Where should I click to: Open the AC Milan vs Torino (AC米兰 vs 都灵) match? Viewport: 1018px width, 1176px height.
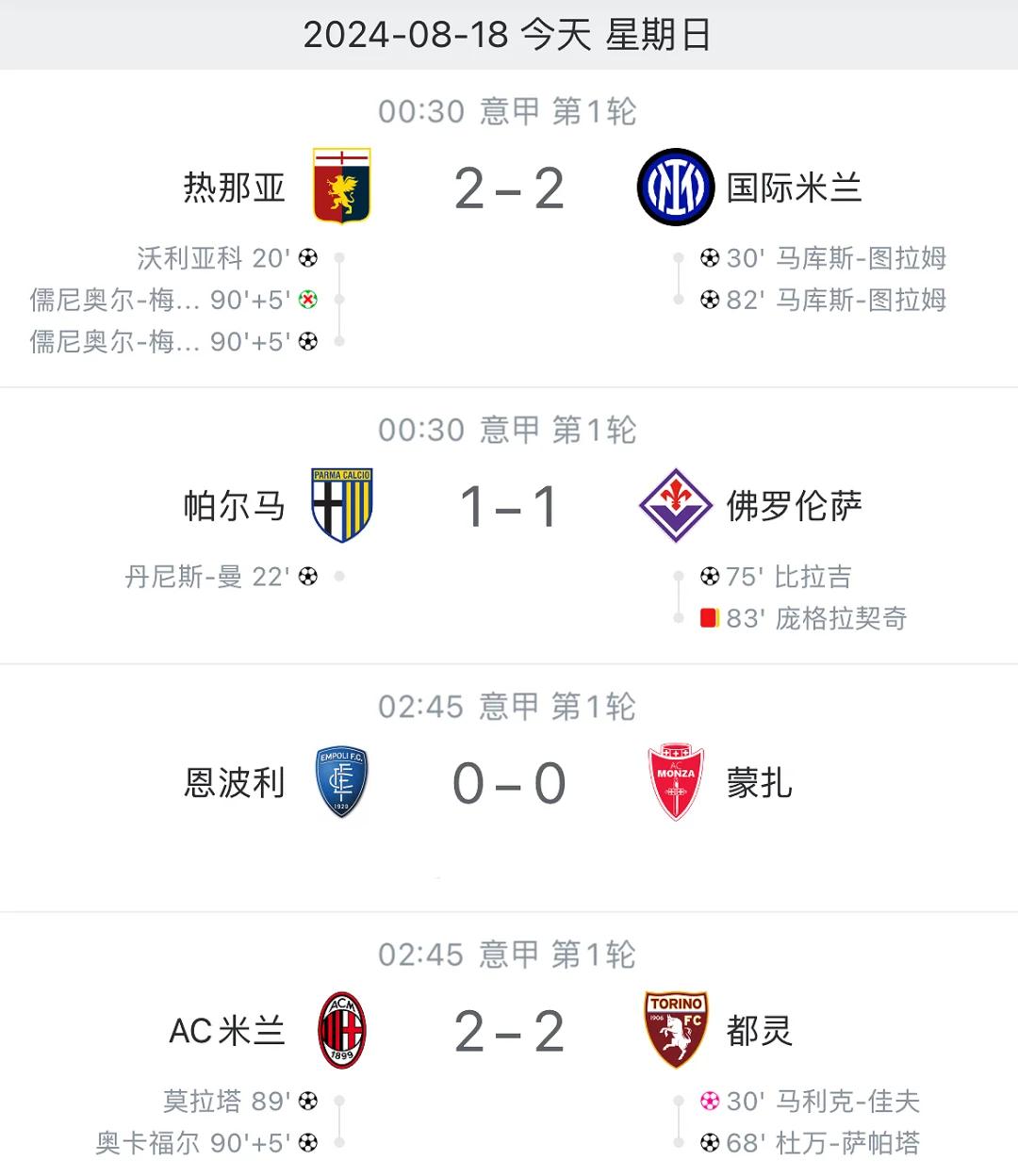pos(509,1032)
